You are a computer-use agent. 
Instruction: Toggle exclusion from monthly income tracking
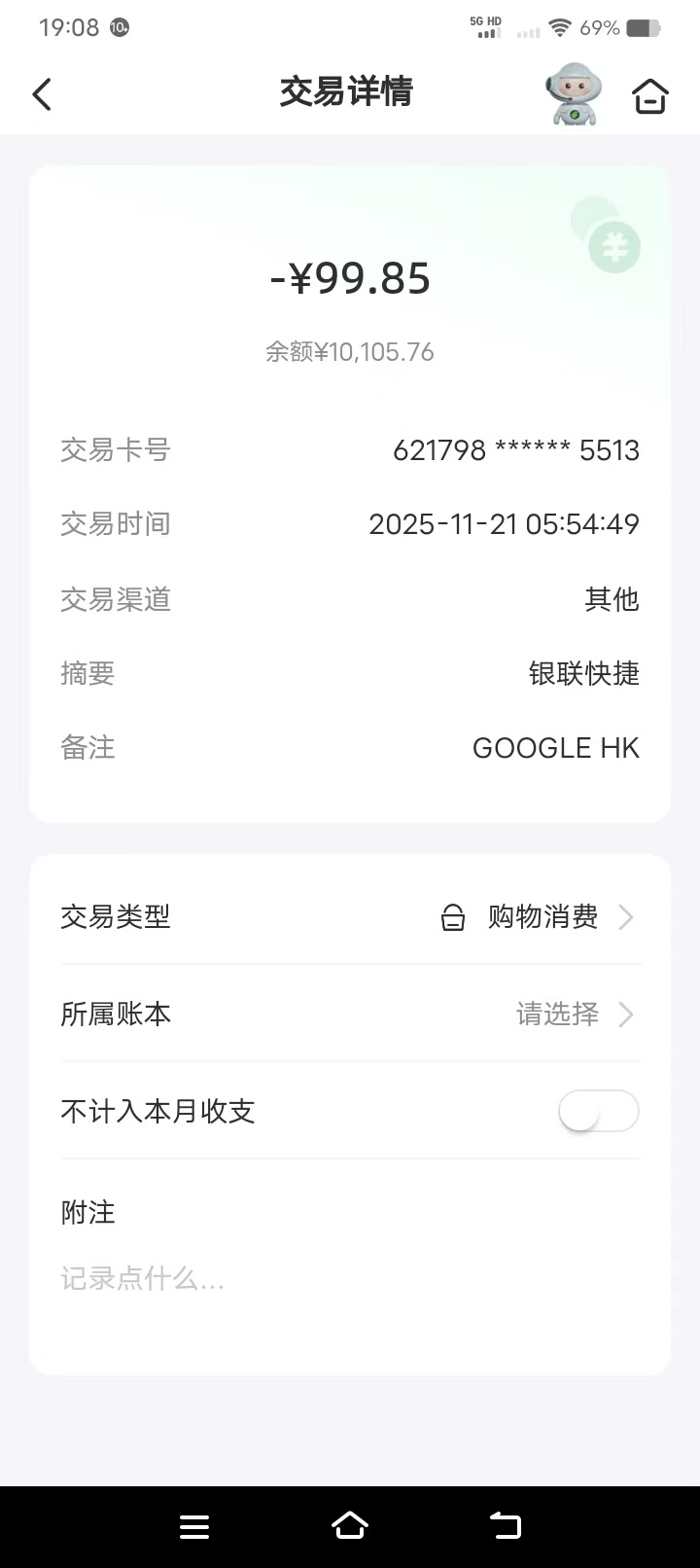pos(598,1110)
